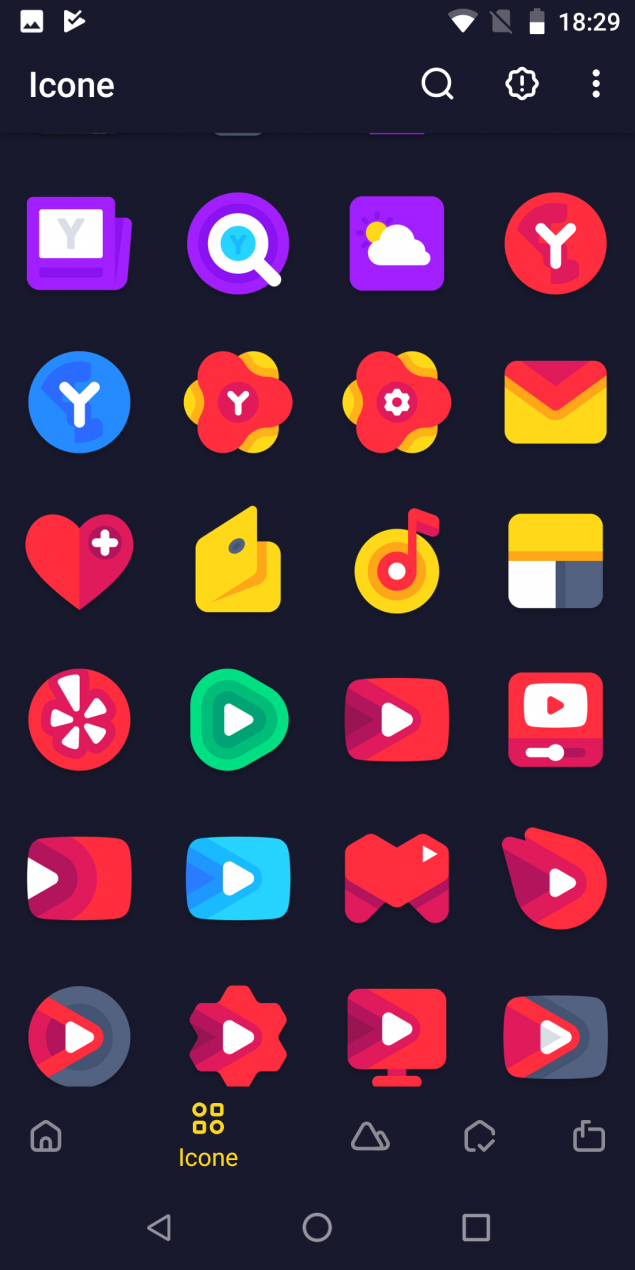The image size is (635, 1270).
Task: Switch to the triangle shapes tab
Action: [x=370, y=1136]
